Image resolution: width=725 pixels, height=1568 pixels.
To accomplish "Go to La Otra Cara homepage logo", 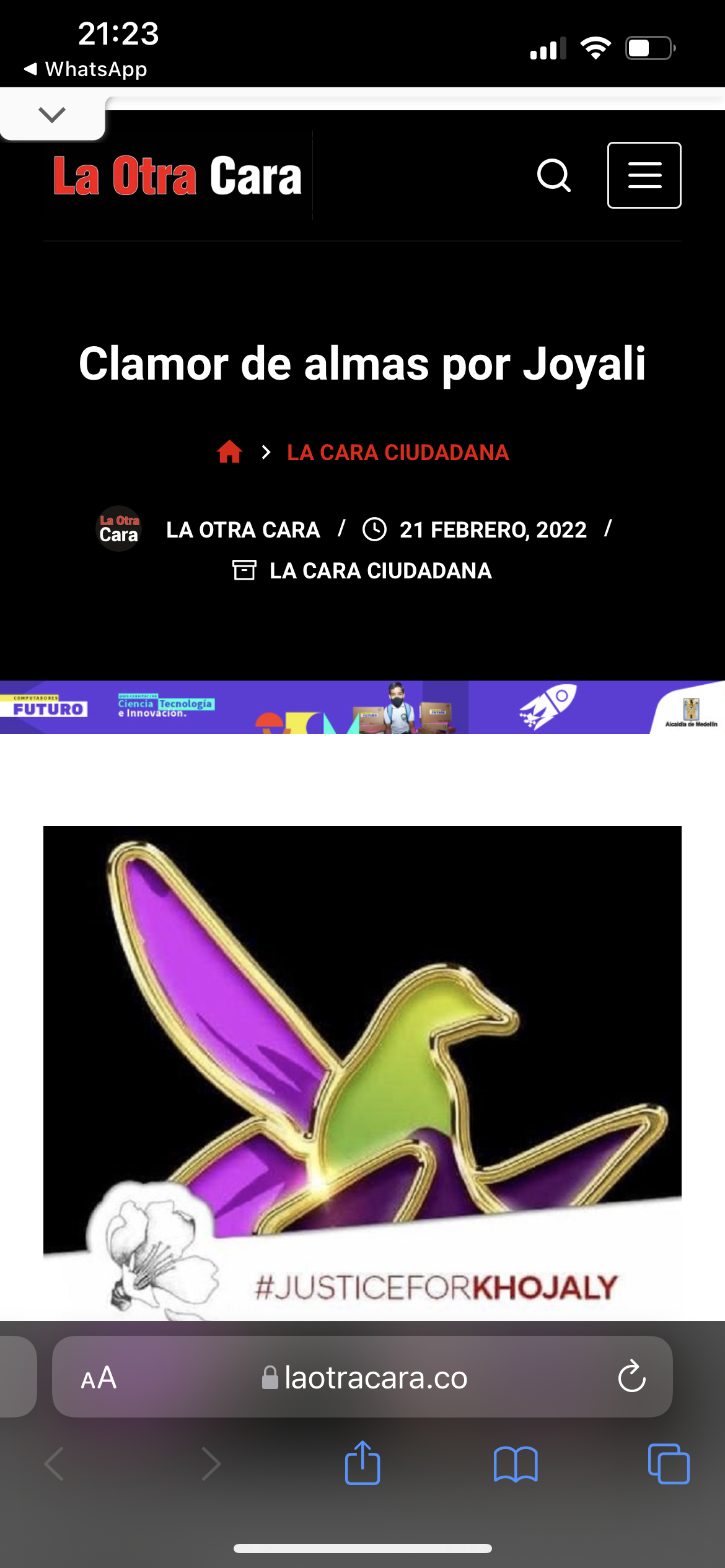I will click(x=178, y=176).
